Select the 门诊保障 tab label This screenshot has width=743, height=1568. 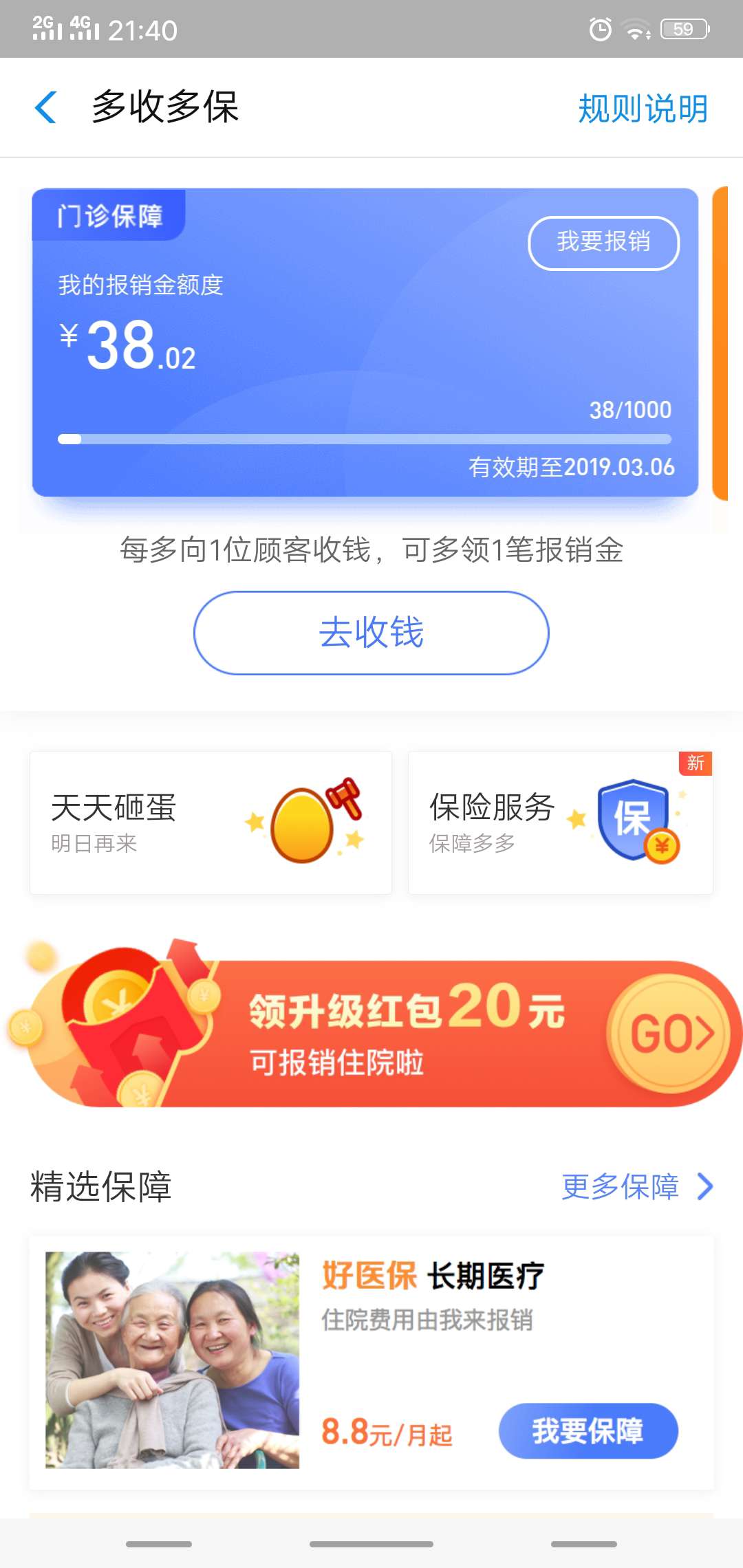pyautogui.click(x=112, y=215)
